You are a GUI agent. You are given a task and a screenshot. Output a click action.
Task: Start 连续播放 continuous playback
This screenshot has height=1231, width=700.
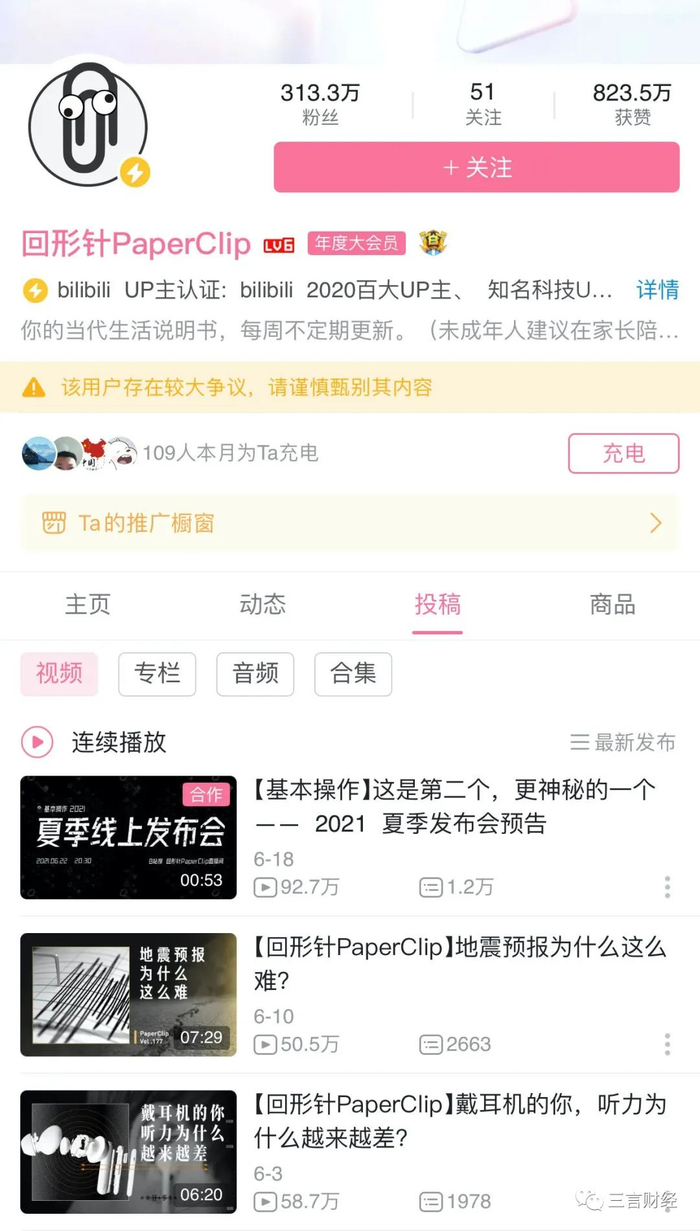[94, 742]
